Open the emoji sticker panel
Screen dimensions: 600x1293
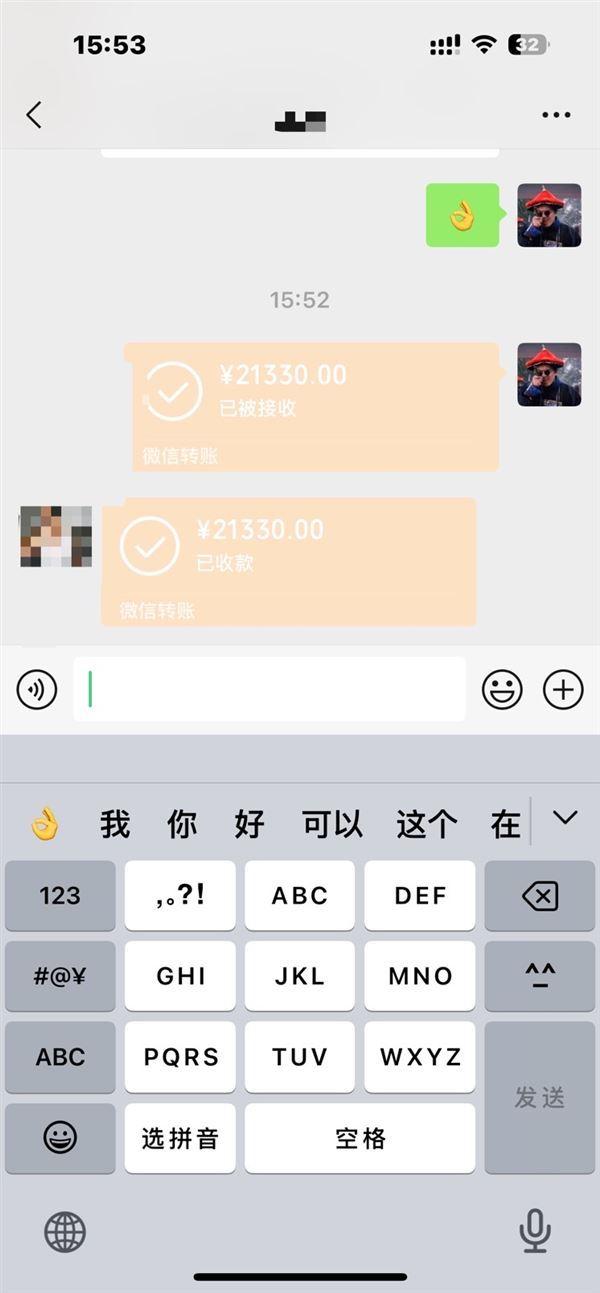click(502, 689)
